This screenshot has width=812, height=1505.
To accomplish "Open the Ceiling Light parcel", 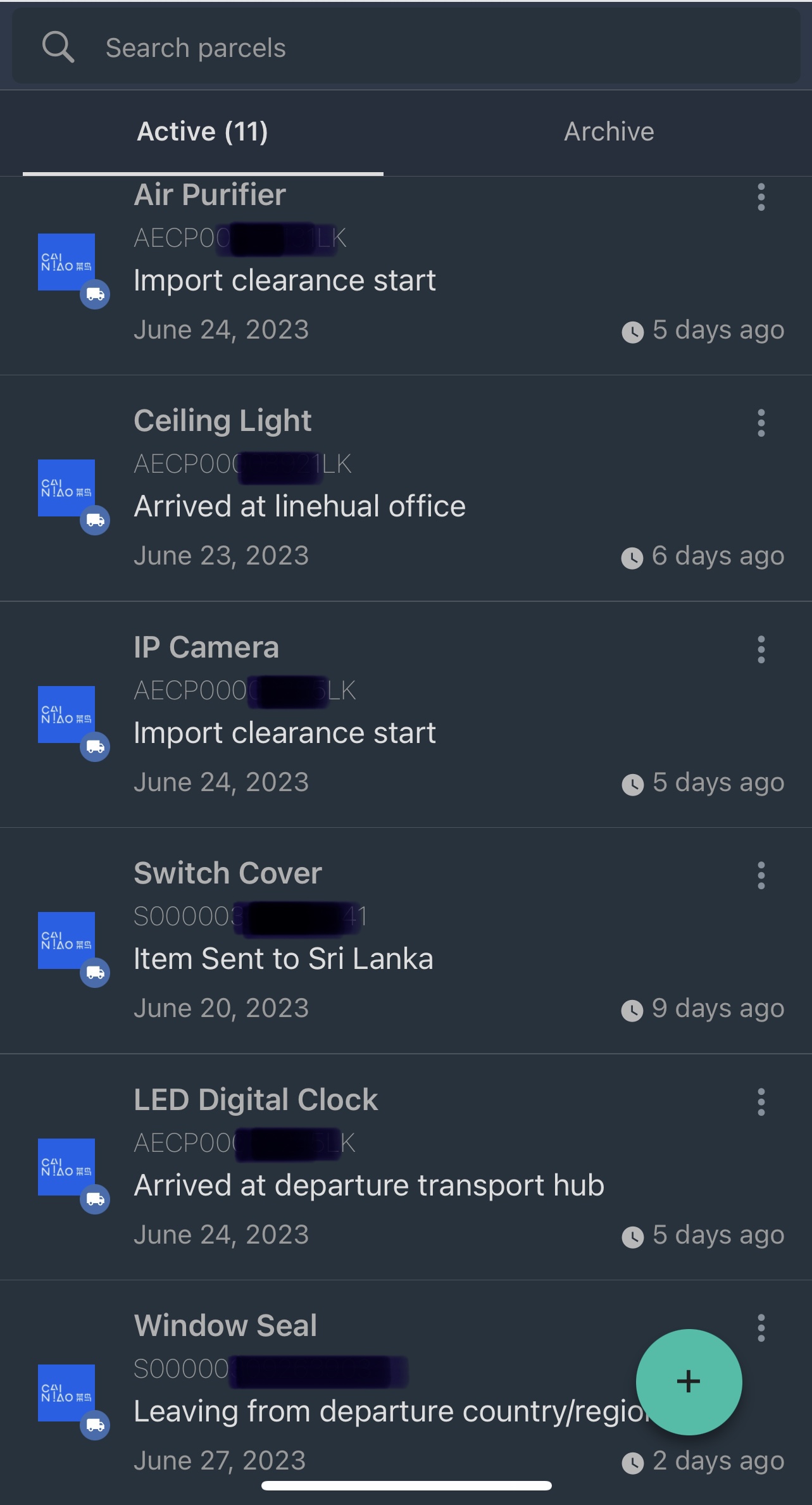I will coord(406,489).
